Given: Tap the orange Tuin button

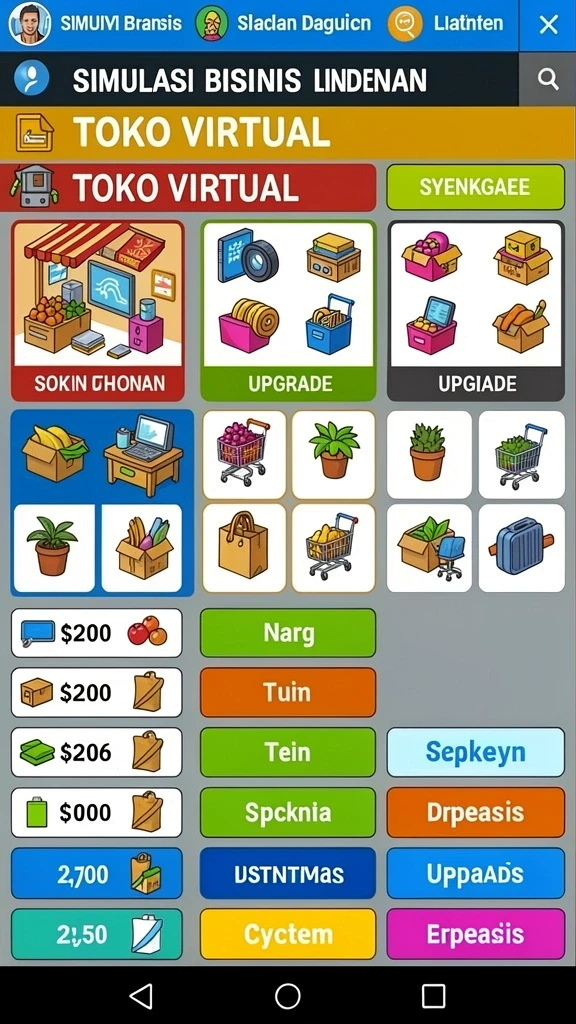Looking at the screenshot, I should coord(288,692).
